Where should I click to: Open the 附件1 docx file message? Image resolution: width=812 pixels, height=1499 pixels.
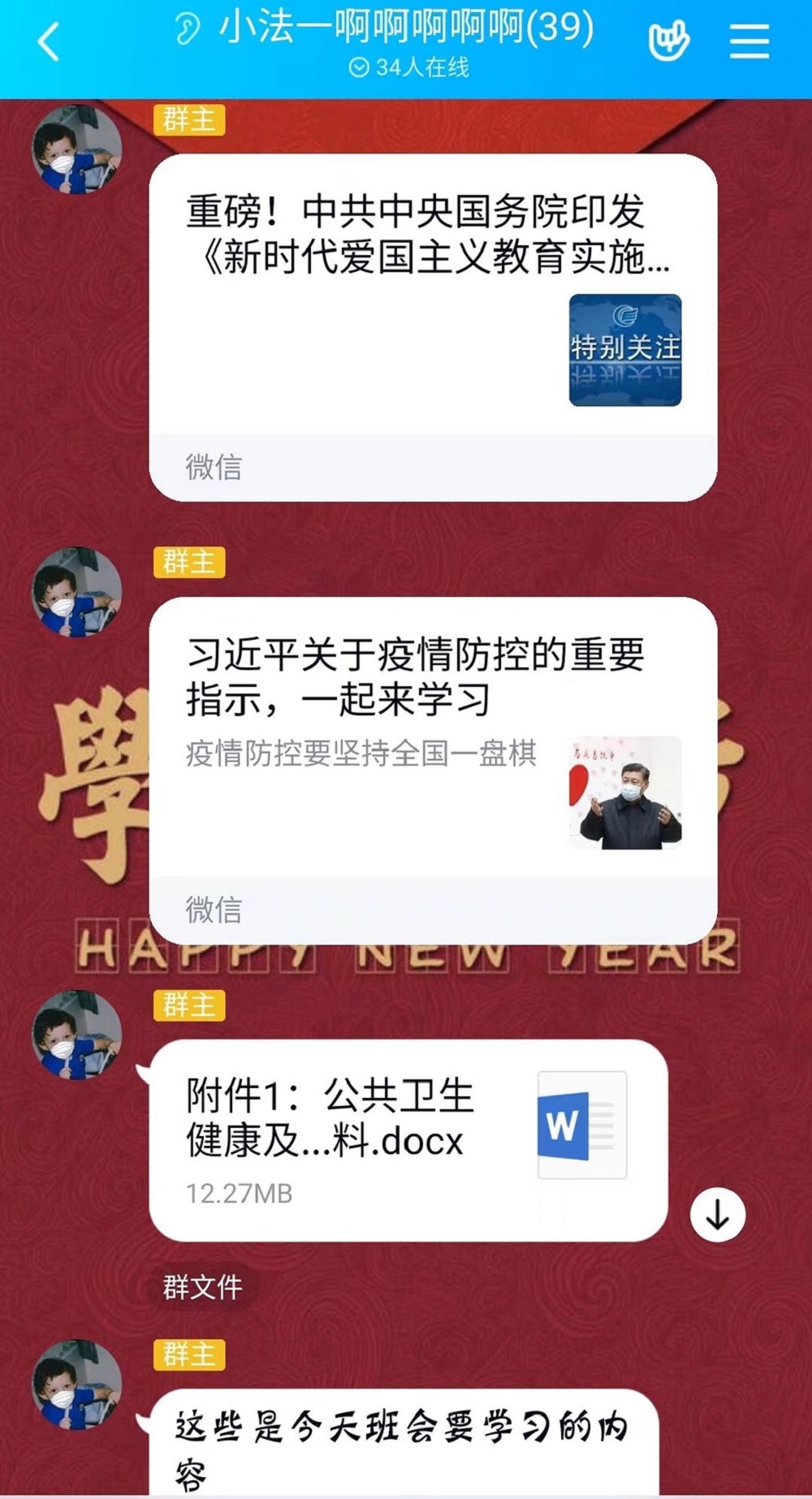(x=408, y=1138)
